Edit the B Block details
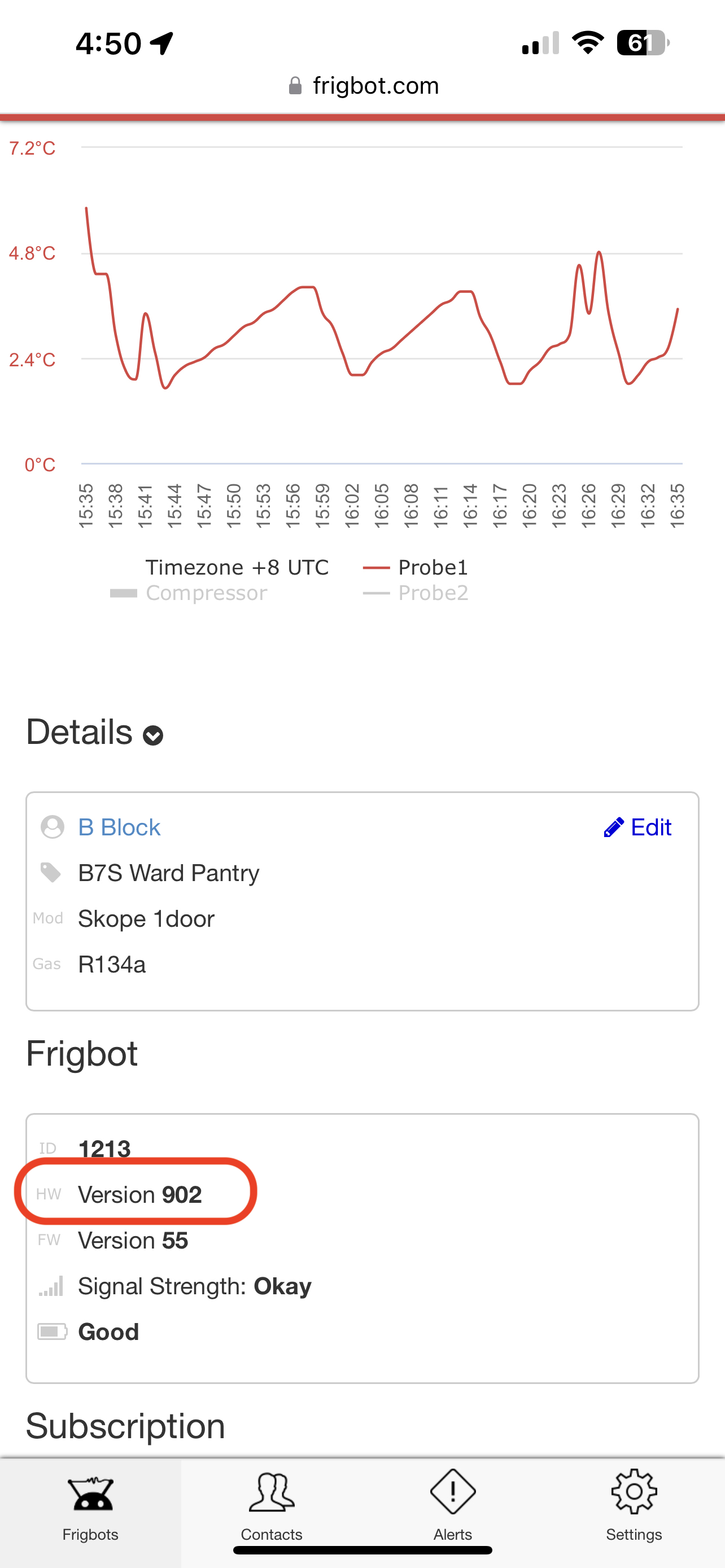Viewport: 725px width, 1568px height. 637,827
